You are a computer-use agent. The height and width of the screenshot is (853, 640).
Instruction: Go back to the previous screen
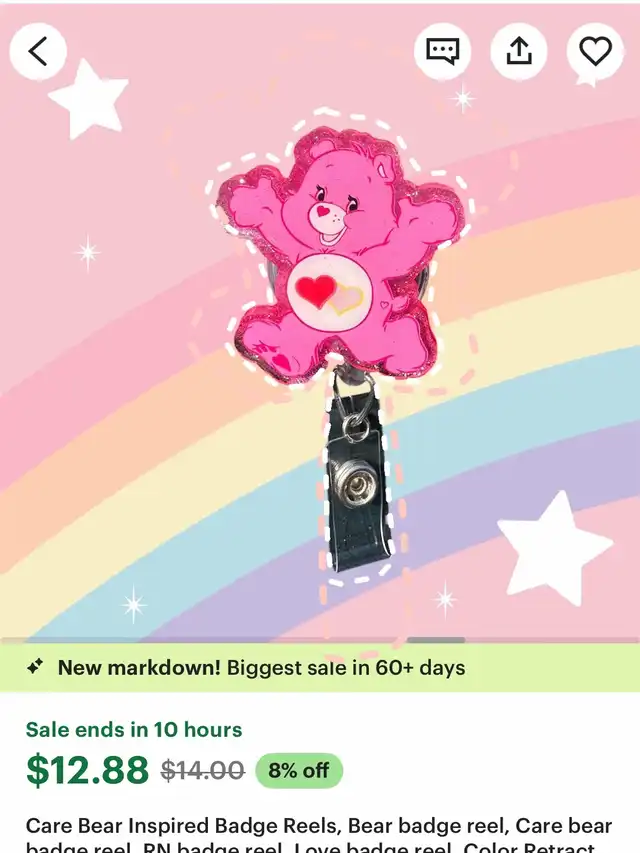(38, 51)
